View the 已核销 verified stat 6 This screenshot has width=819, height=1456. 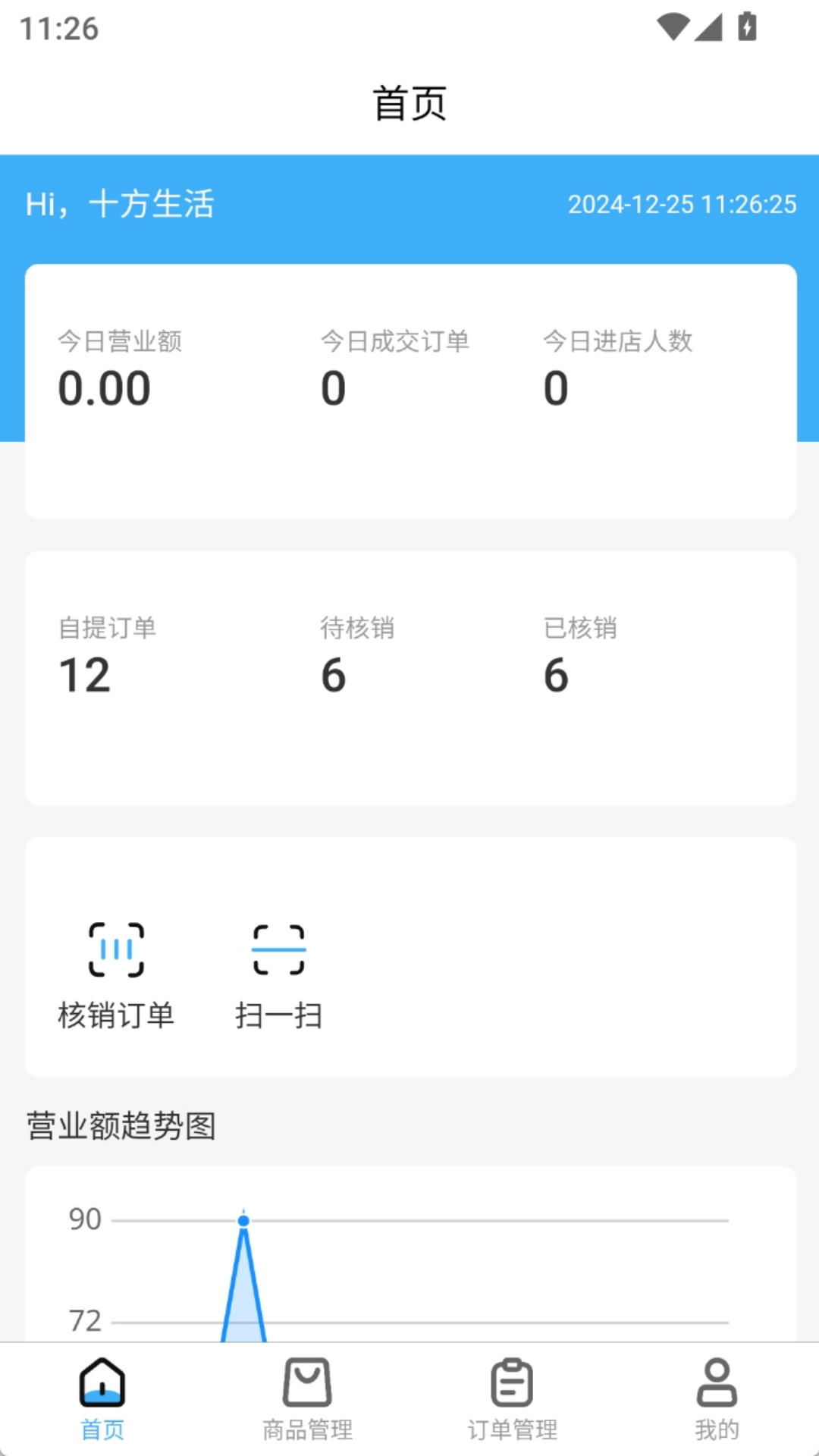coord(557,673)
